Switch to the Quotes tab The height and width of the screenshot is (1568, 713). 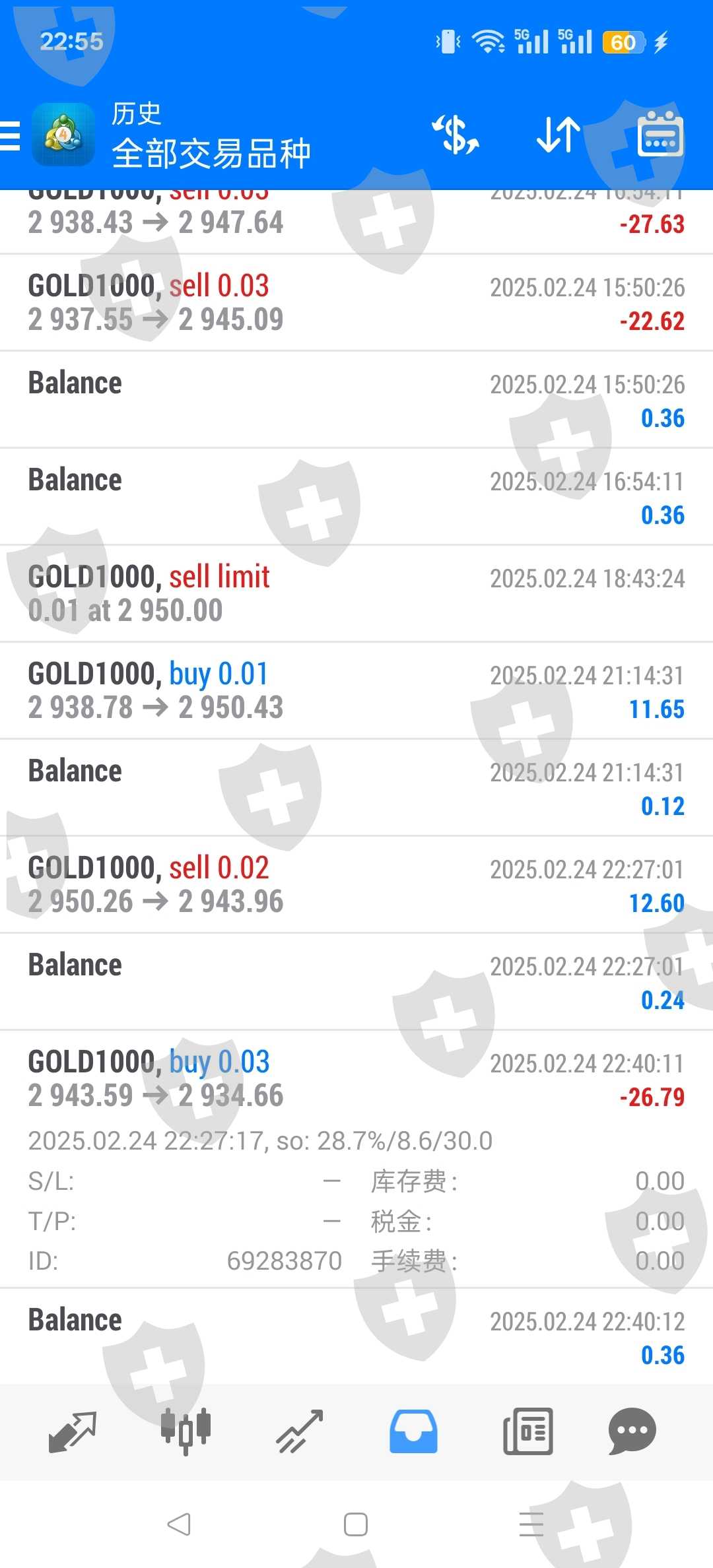[73, 1431]
